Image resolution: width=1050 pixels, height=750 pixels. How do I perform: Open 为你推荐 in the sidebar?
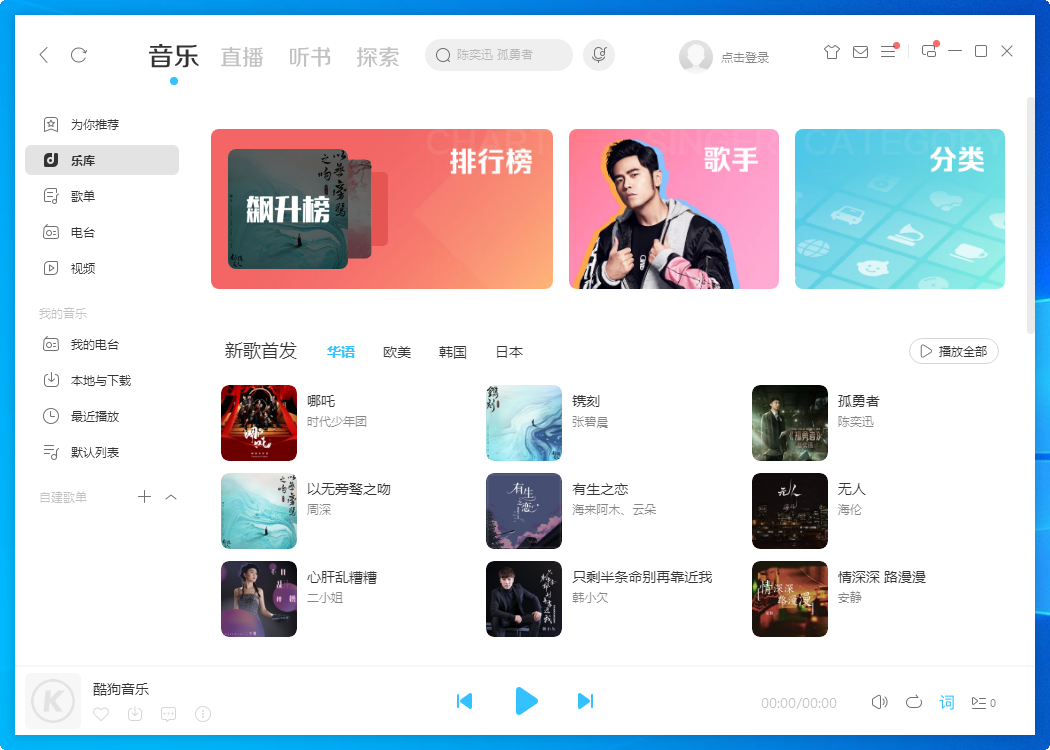coord(95,125)
